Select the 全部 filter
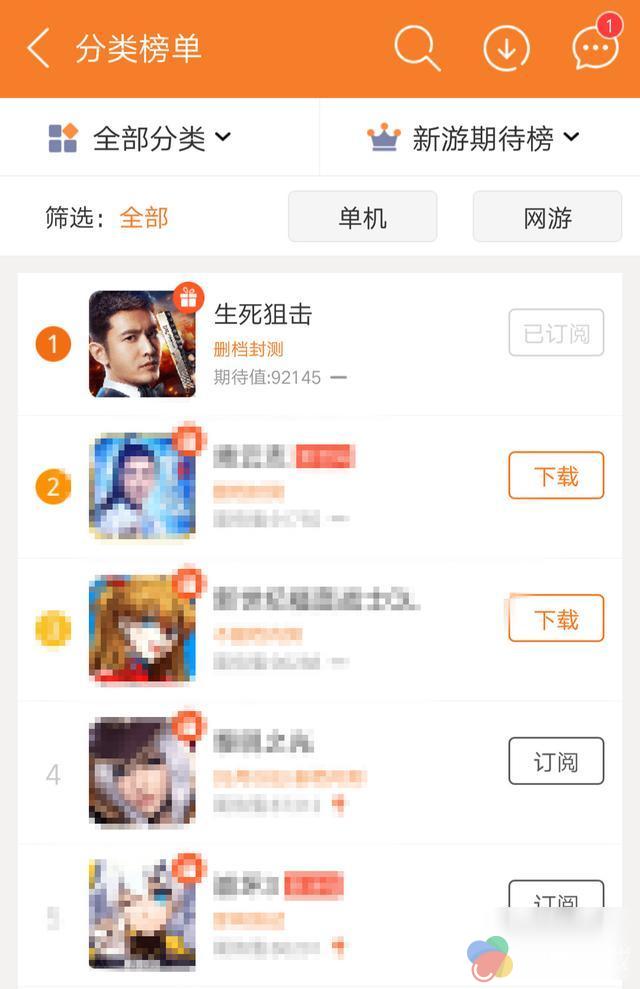 [x=144, y=217]
